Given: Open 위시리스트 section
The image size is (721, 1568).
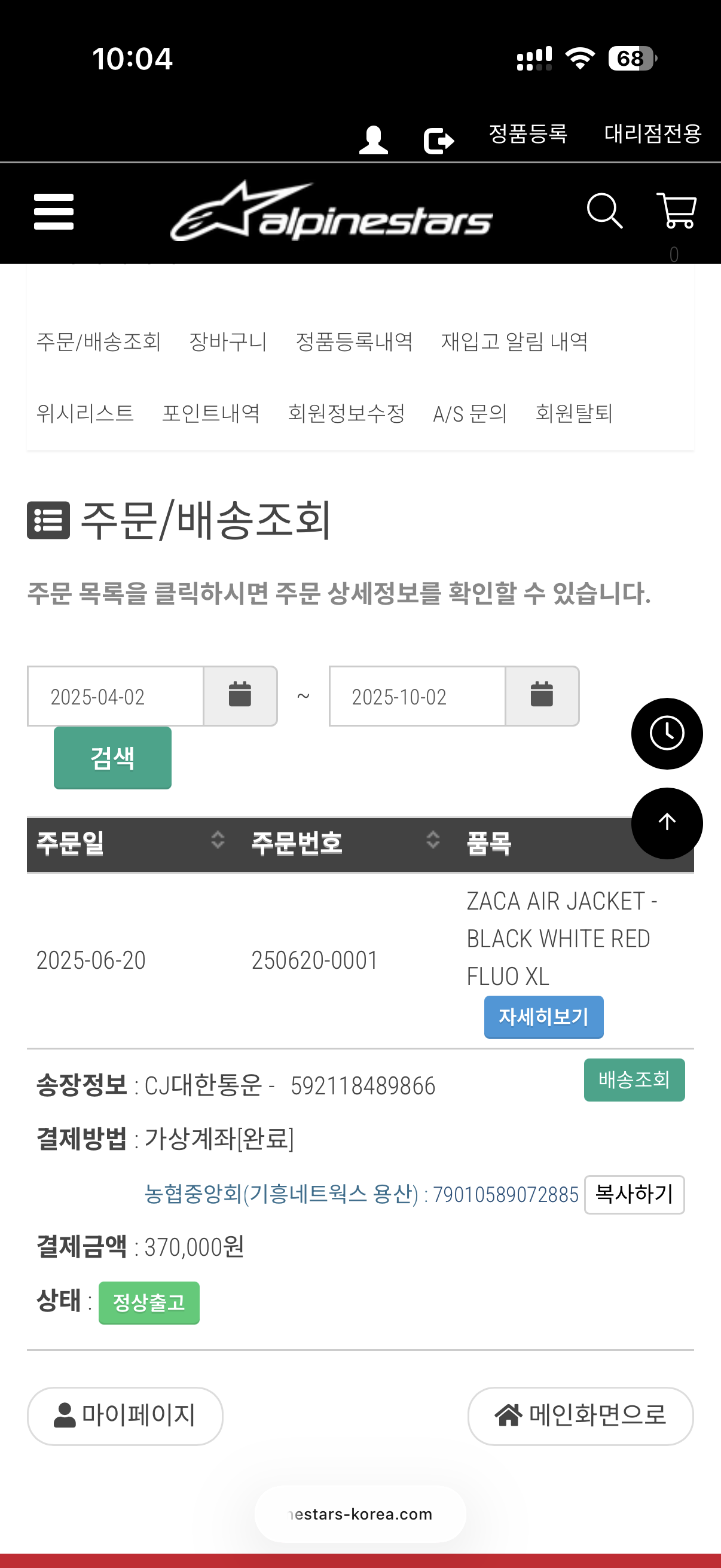Looking at the screenshot, I should pyautogui.click(x=85, y=413).
